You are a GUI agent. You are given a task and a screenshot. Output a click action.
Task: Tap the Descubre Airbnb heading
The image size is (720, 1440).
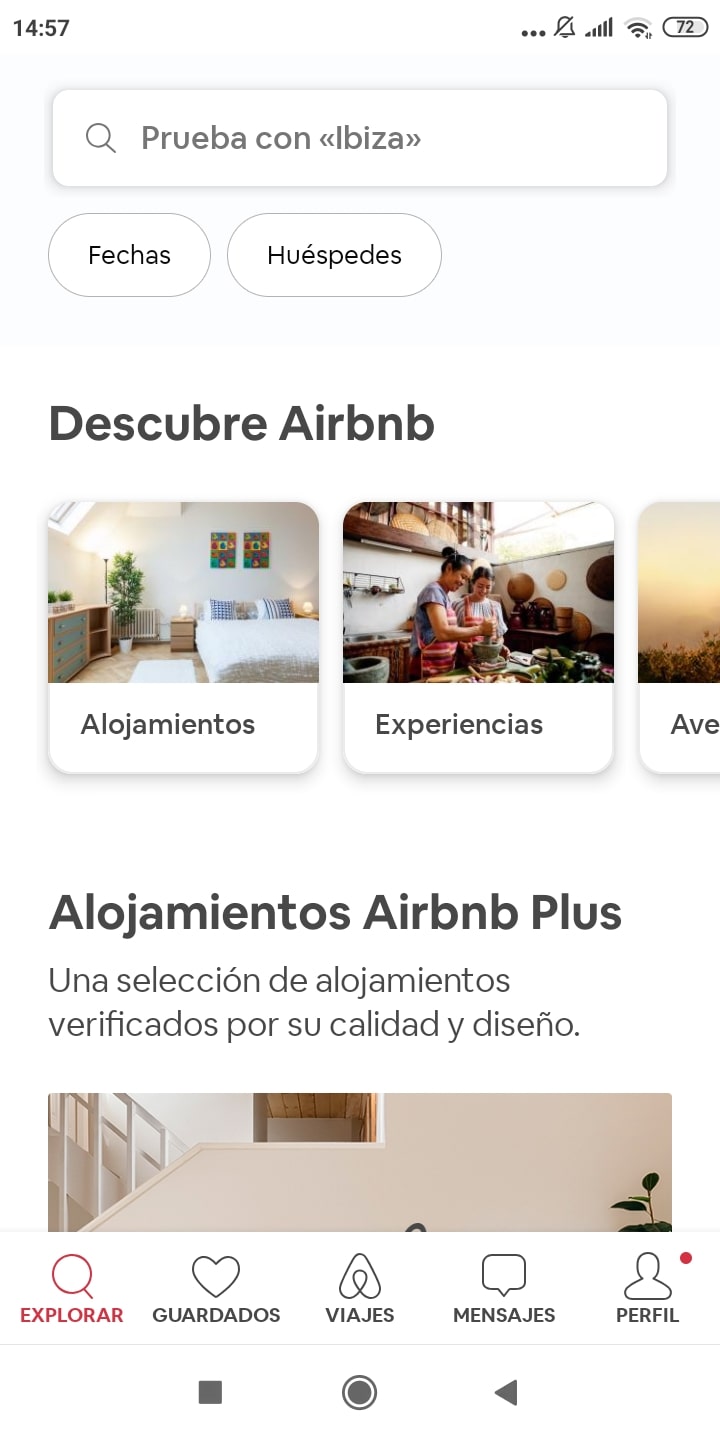241,423
